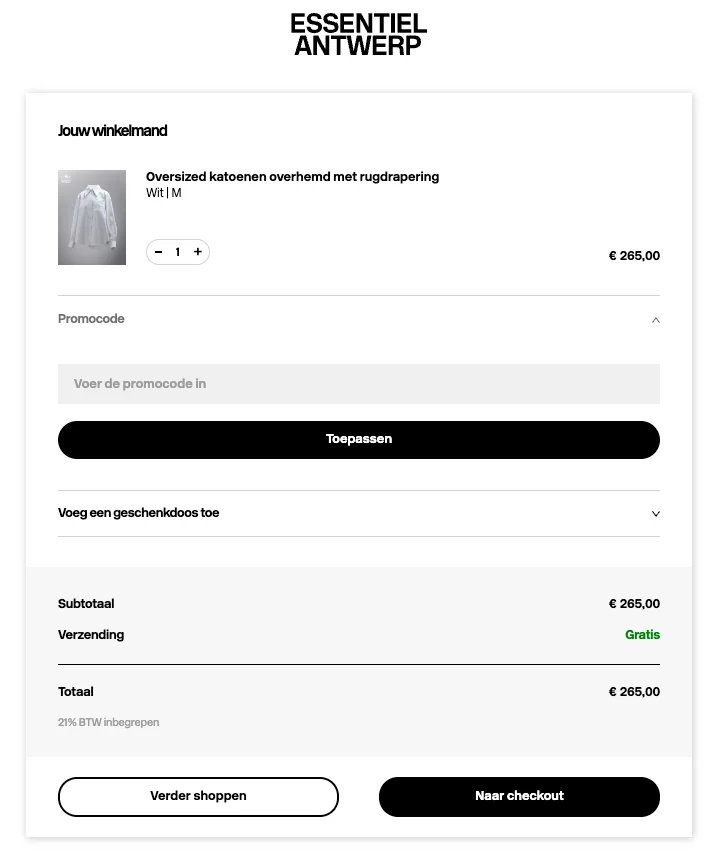This screenshot has width=723, height=867.
Task: Click the title "Oversized katoenen overhemd met rugdrapering"
Action: [292, 177]
